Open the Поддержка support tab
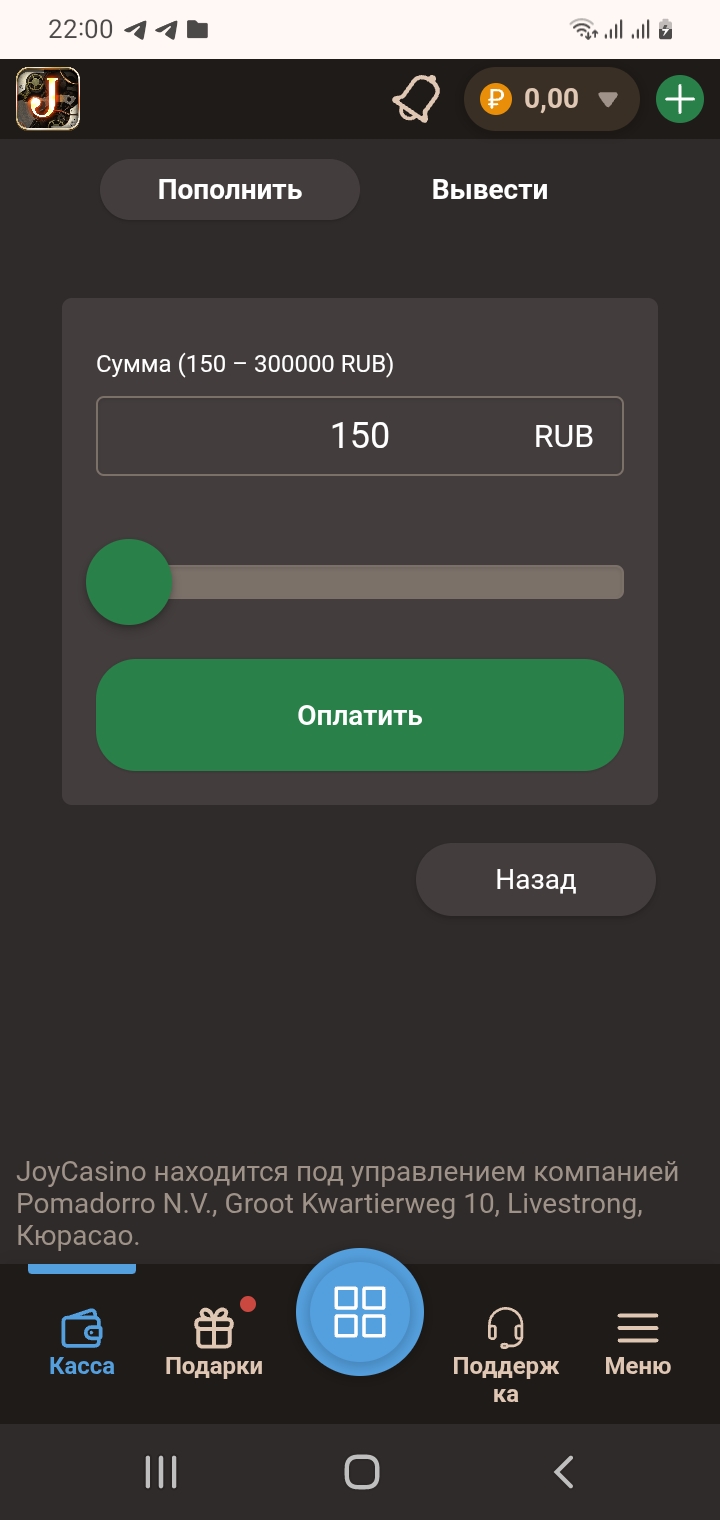Viewport: 720px width, 1520px height. pos(506,1350)
